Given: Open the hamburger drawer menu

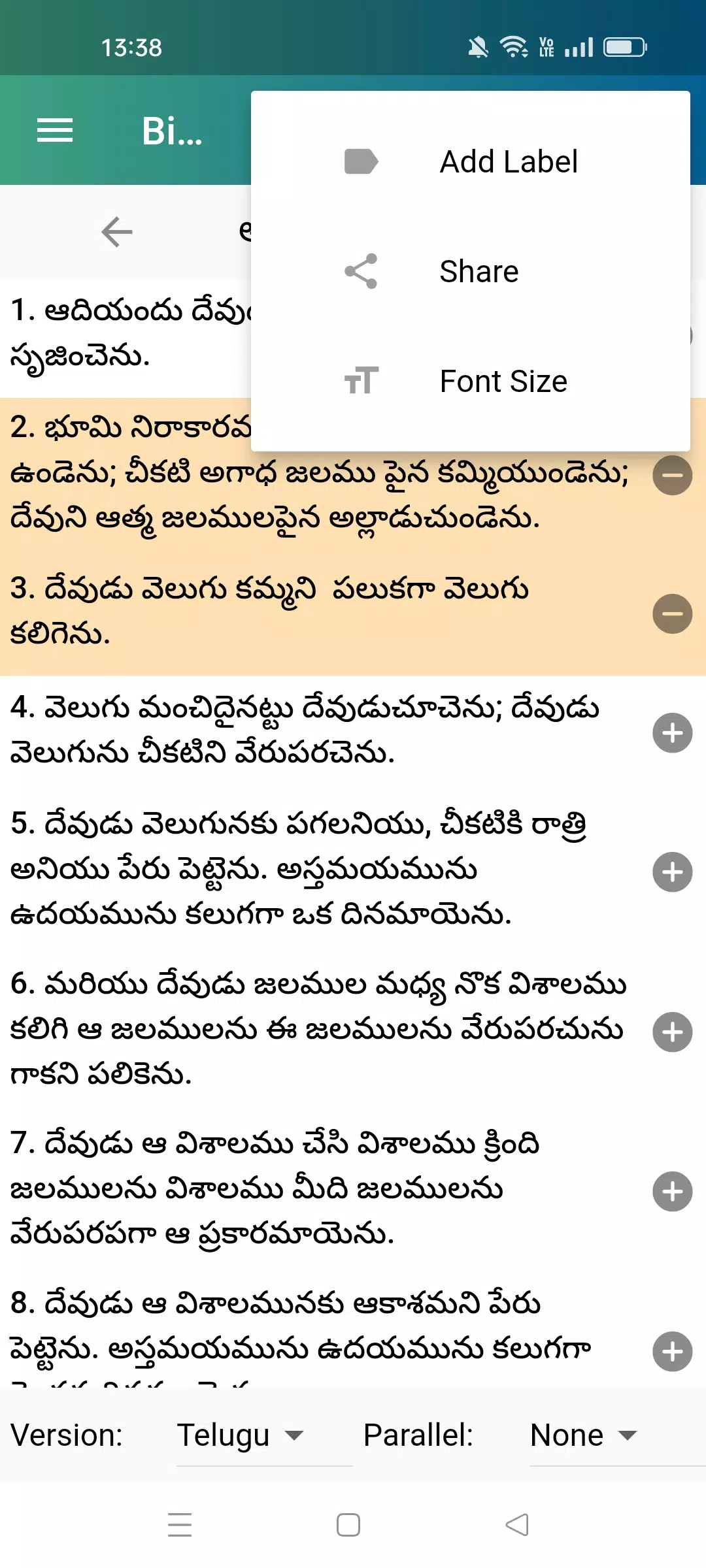Looking at the screenshot, I should click(x=55, y=131).
